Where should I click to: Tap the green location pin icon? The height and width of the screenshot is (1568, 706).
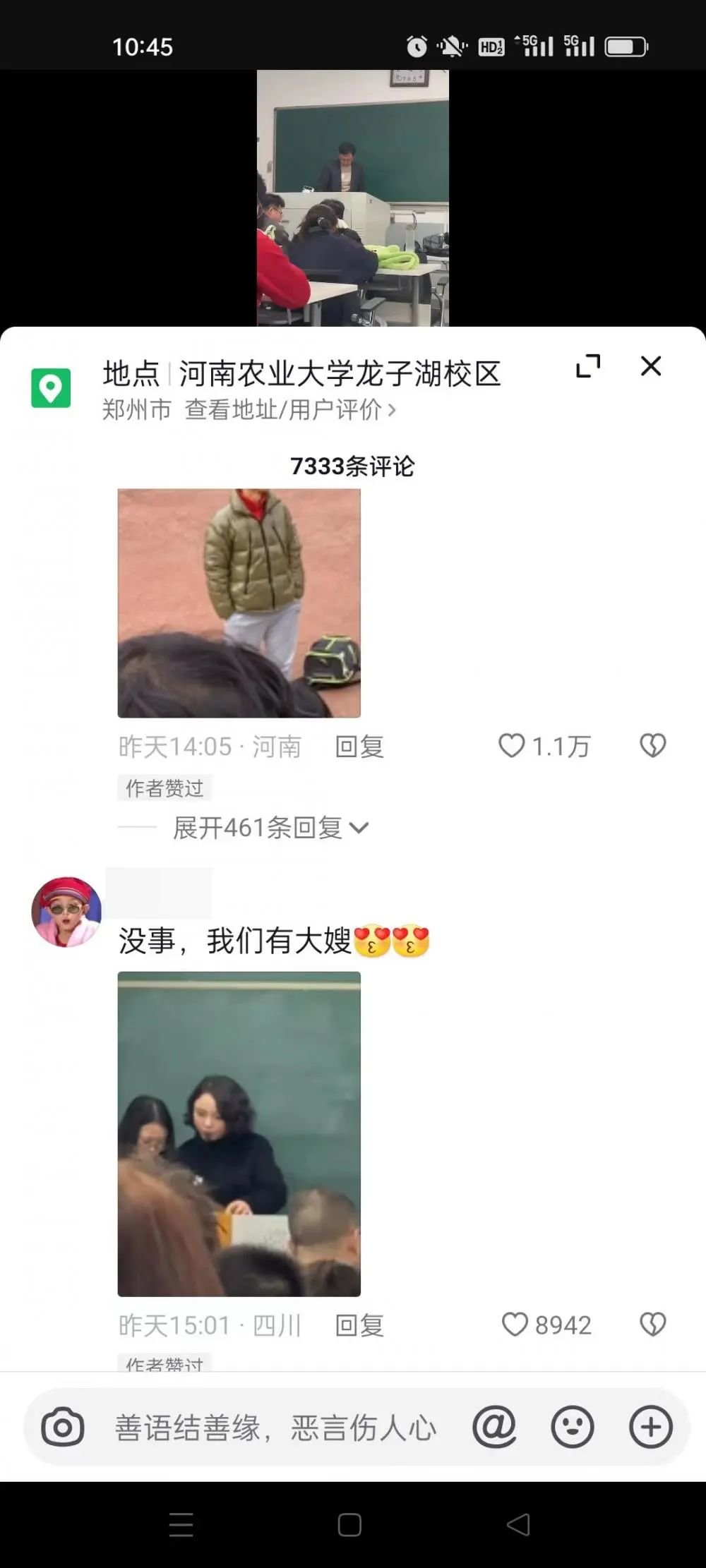pos(50,388)
